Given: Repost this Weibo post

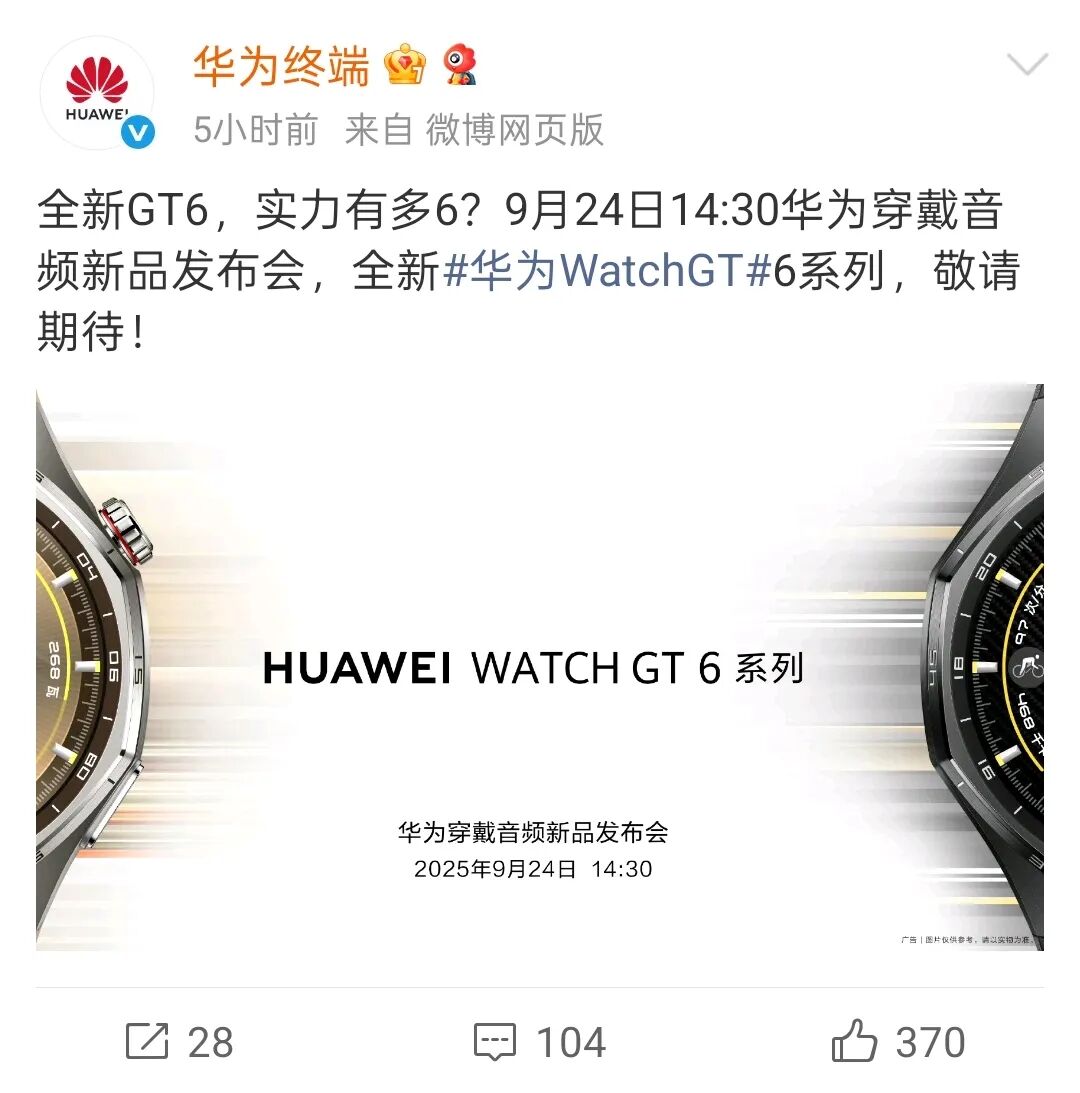Looking at the screenshot, I should [180, 1042].
